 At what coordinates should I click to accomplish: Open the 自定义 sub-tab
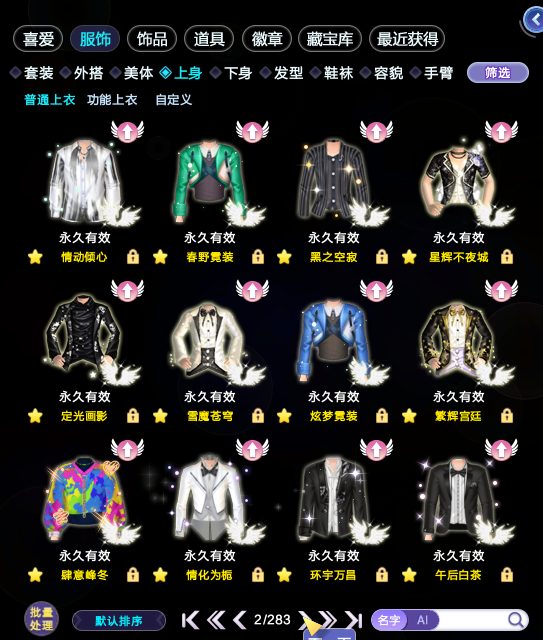[174, 100]
